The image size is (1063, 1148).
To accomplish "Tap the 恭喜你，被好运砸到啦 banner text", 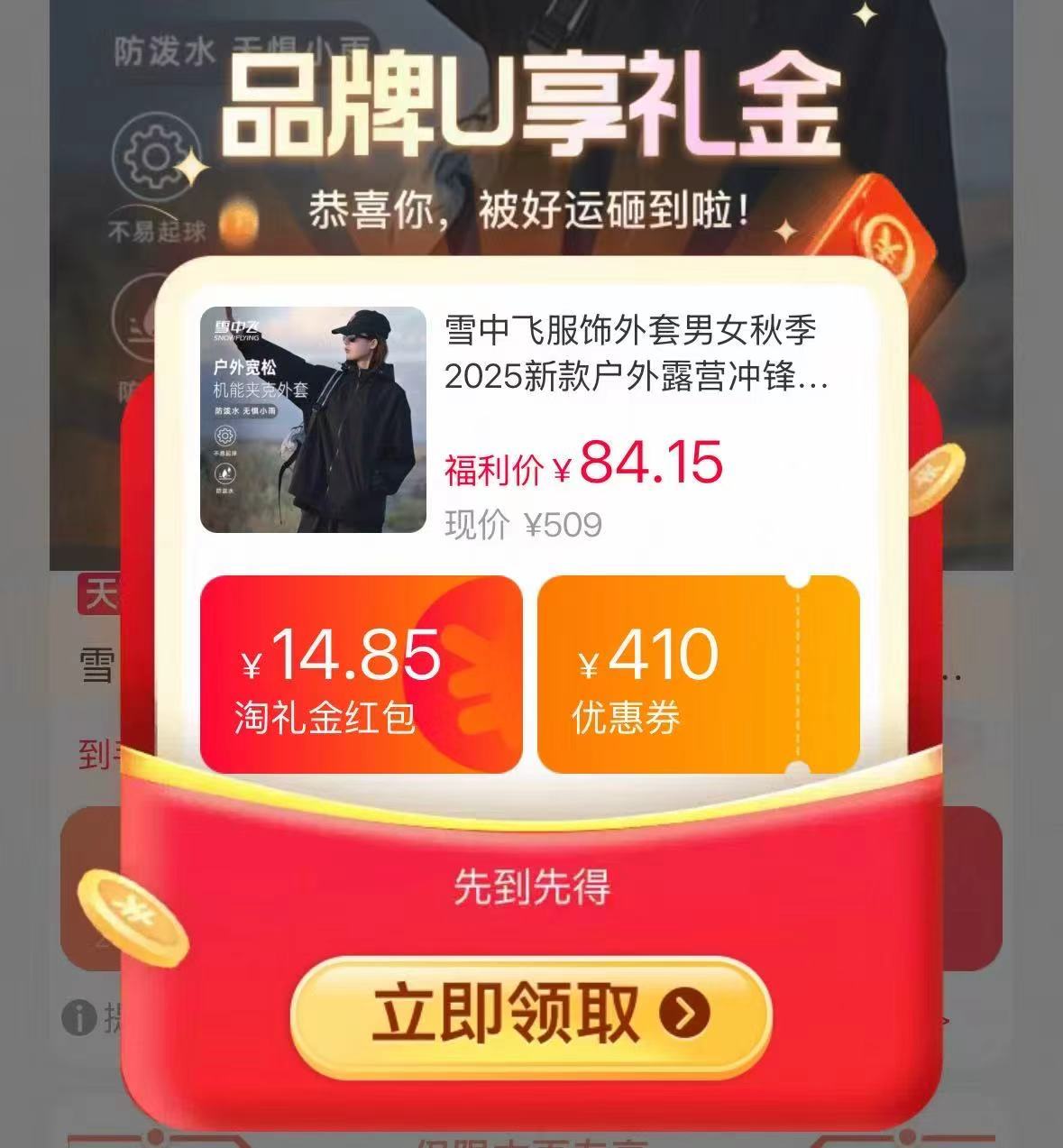I will 531,207.
